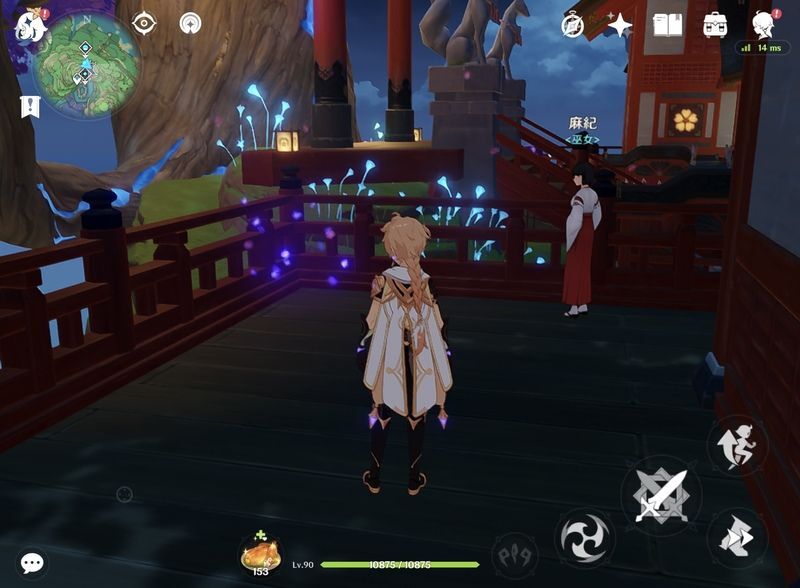Open the inventory backpack
The image size is (800, 588).
click(x=715, y=25)
